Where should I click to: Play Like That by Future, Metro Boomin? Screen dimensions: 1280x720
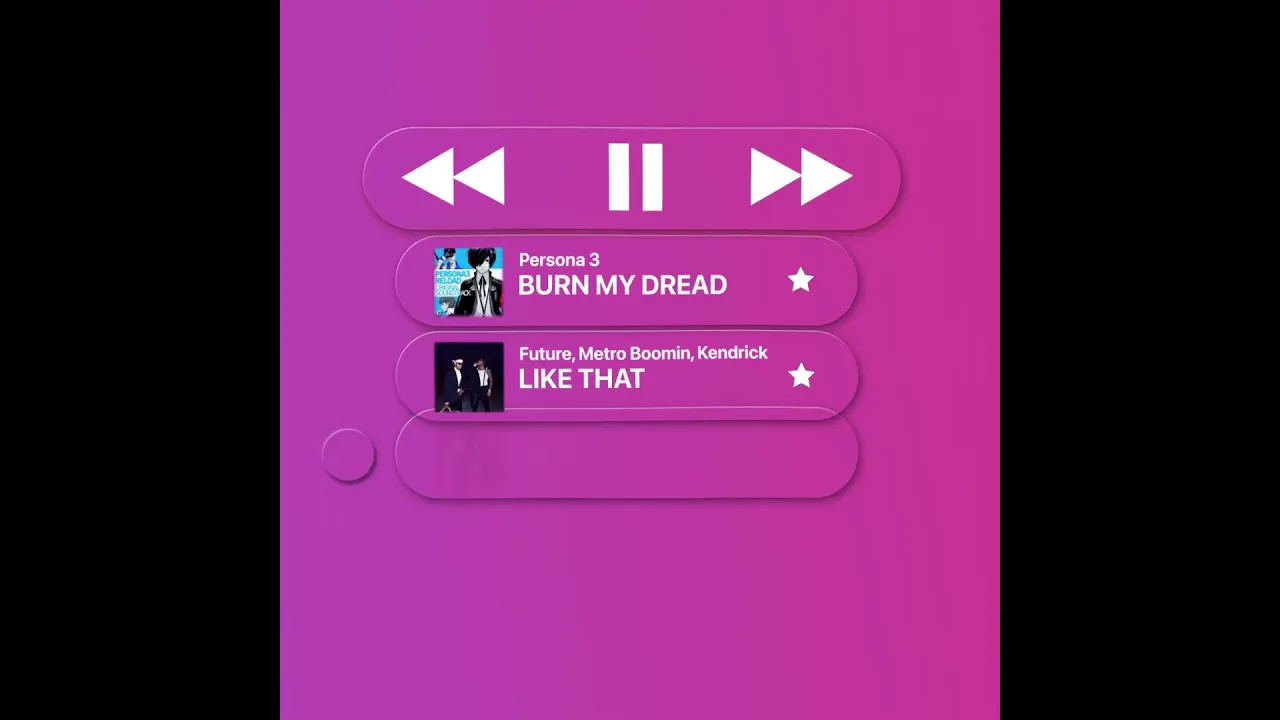[620, 376]
